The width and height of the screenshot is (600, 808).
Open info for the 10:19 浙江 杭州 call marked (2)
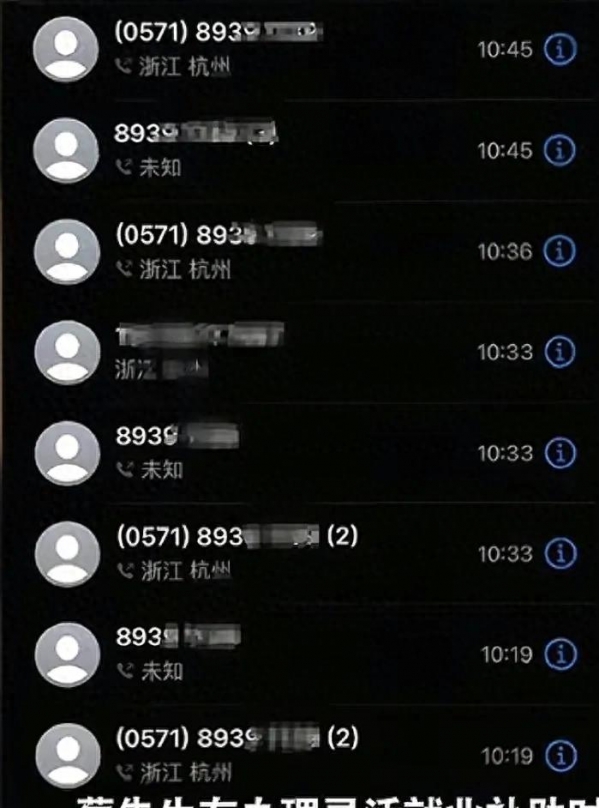(x=560, y=755)
